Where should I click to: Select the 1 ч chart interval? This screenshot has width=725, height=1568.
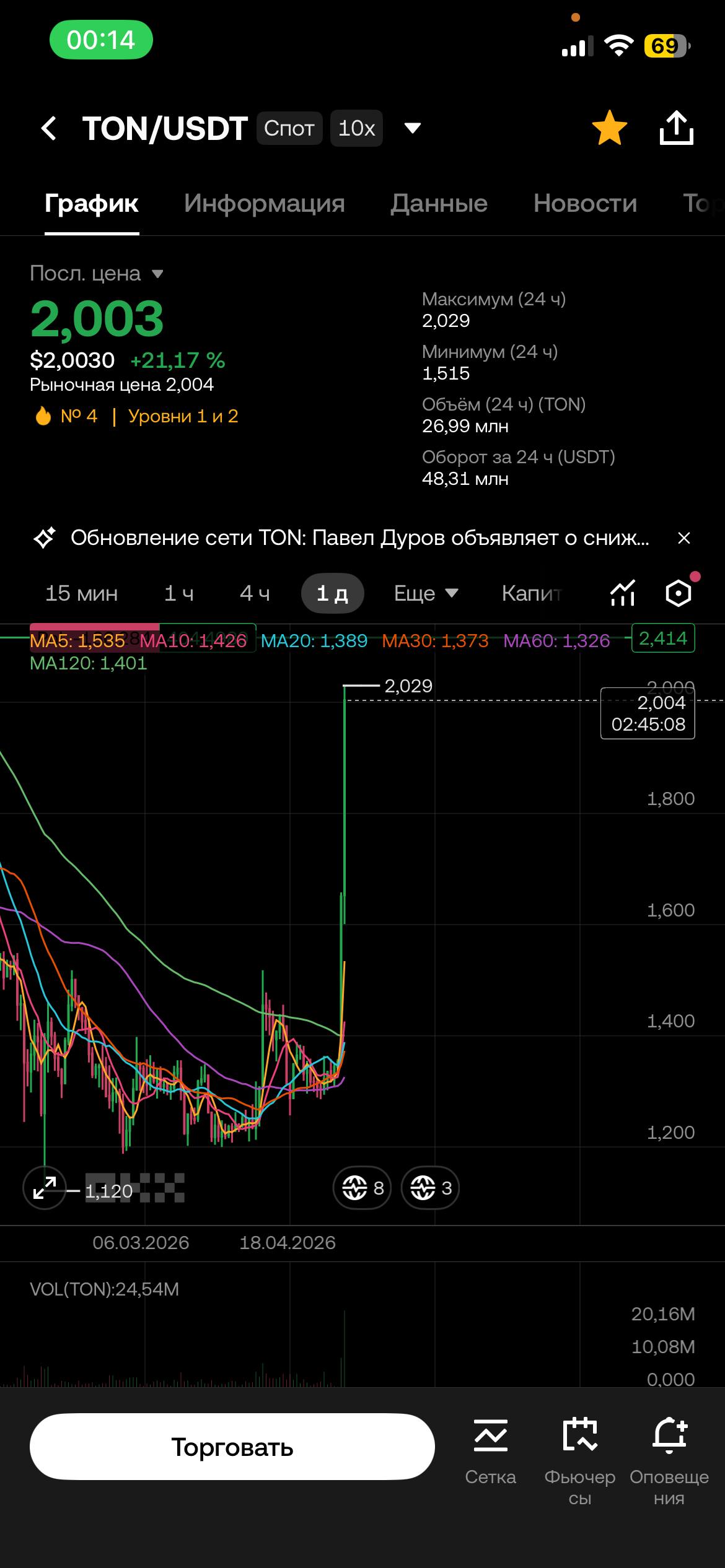pyautogui.click(x=179, y=593)
